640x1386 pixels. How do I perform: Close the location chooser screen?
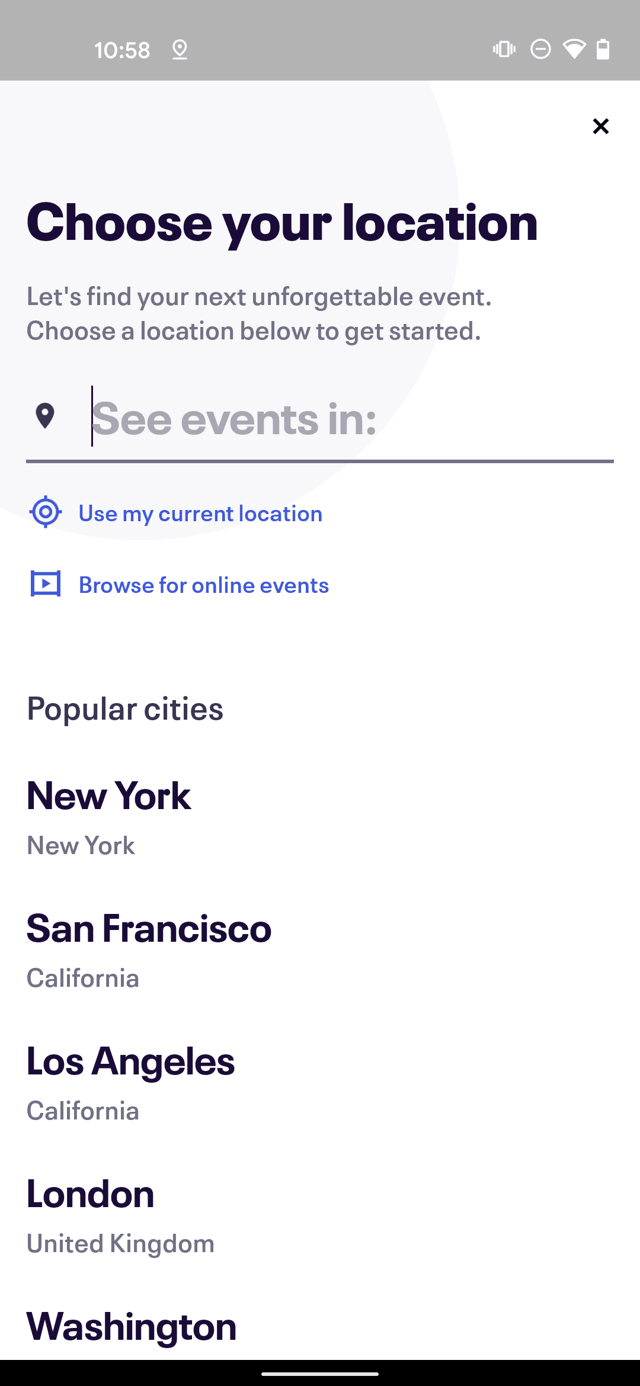(x=600, y=126)
